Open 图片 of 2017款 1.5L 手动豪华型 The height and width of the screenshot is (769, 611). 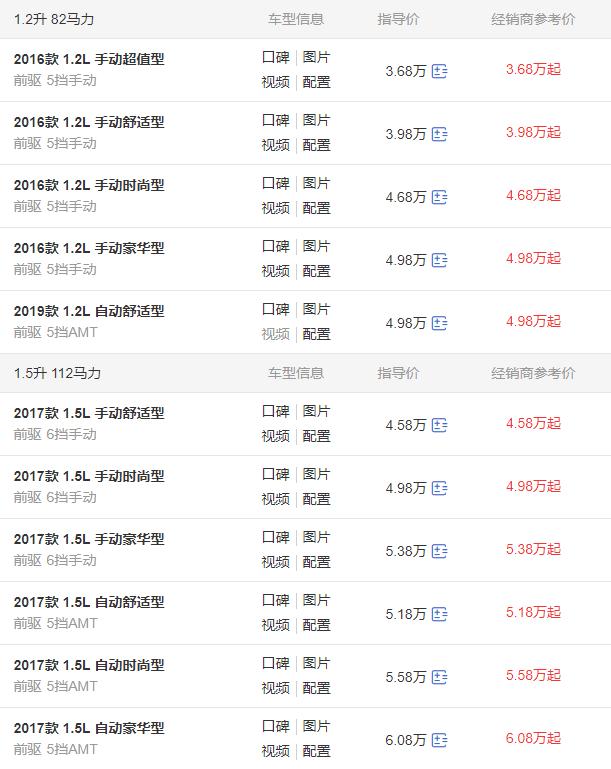[316, 537]
